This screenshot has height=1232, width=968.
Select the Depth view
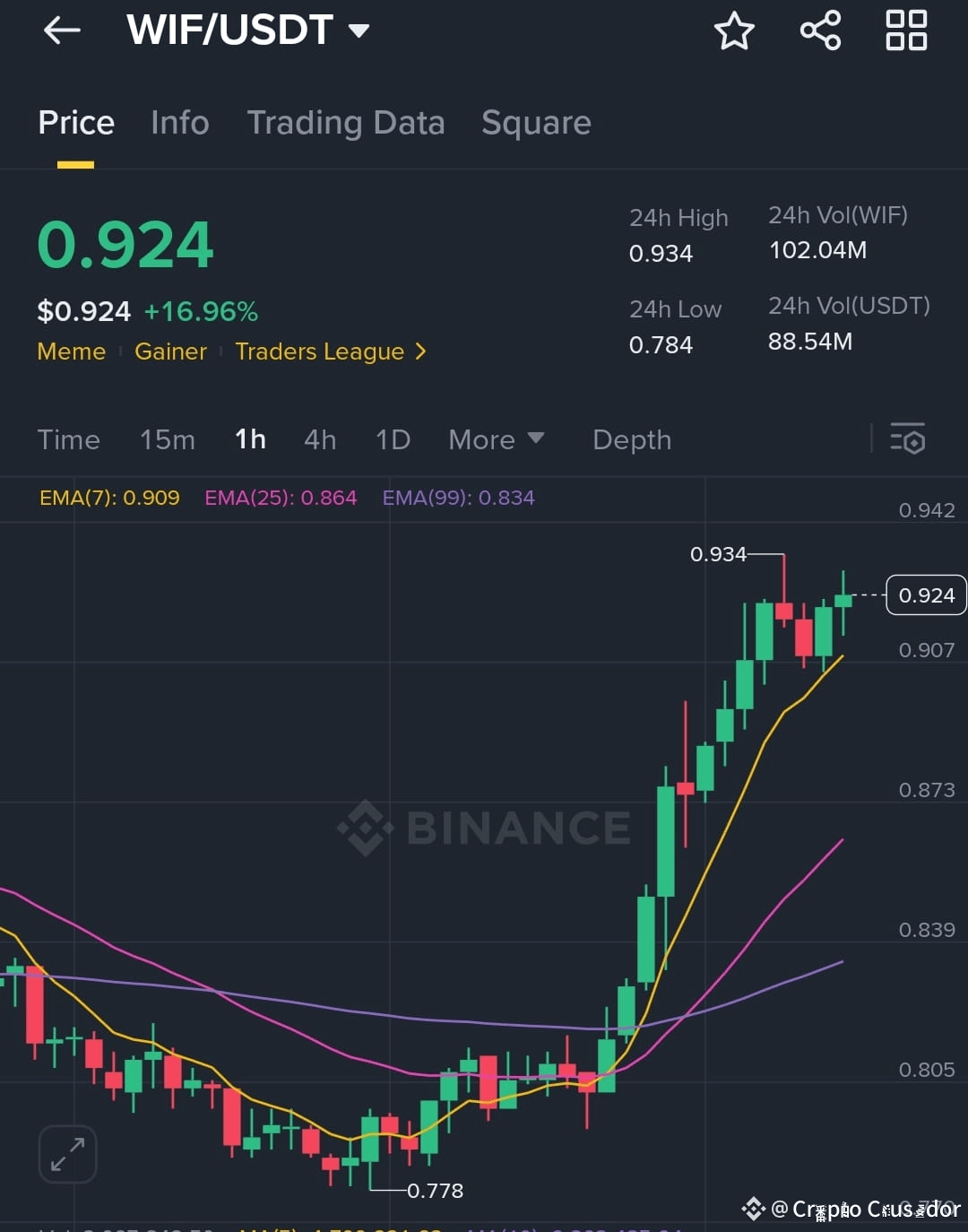[x=631, y=439]
